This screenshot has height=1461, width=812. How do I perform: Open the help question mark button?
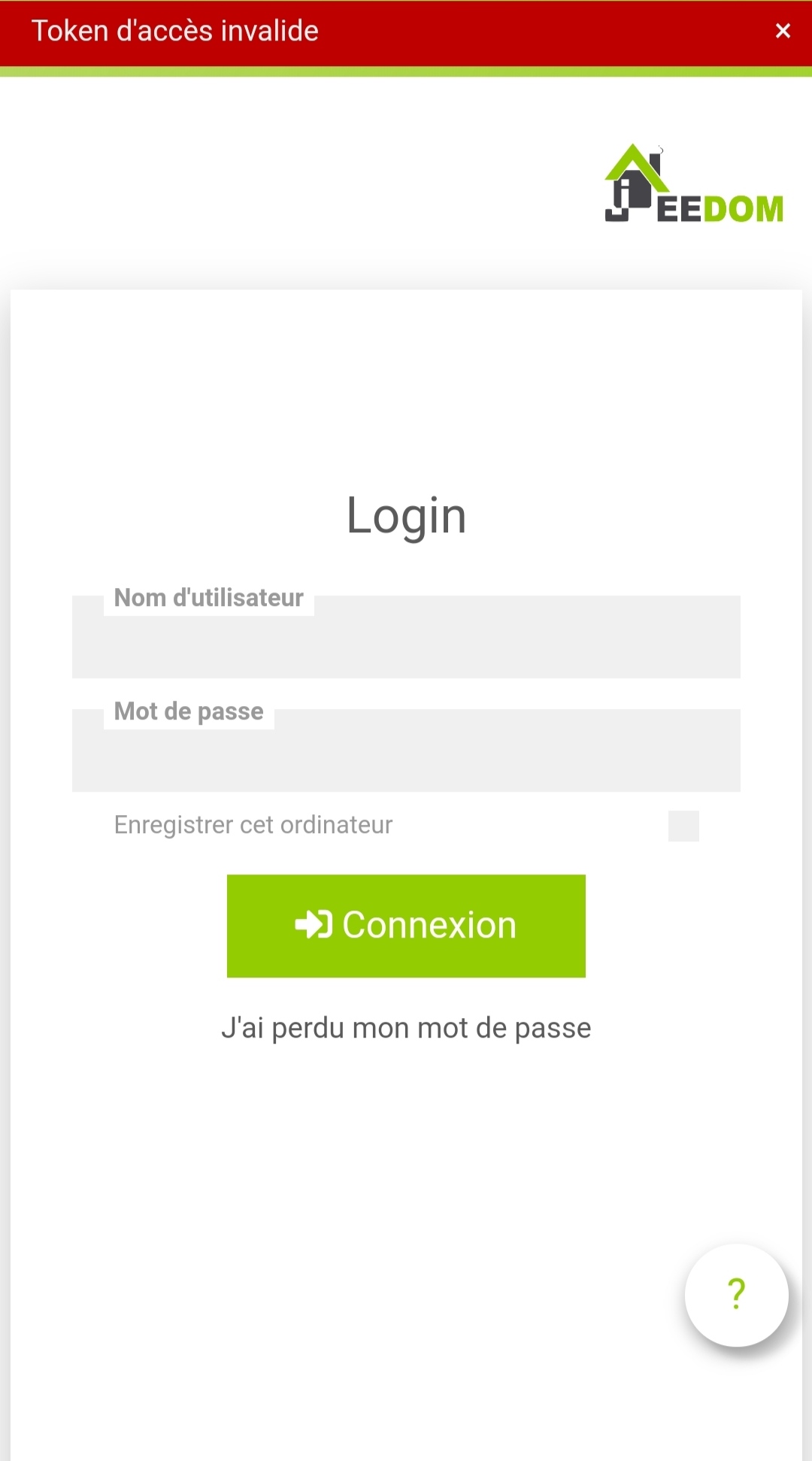click(x=736, y=1294)
